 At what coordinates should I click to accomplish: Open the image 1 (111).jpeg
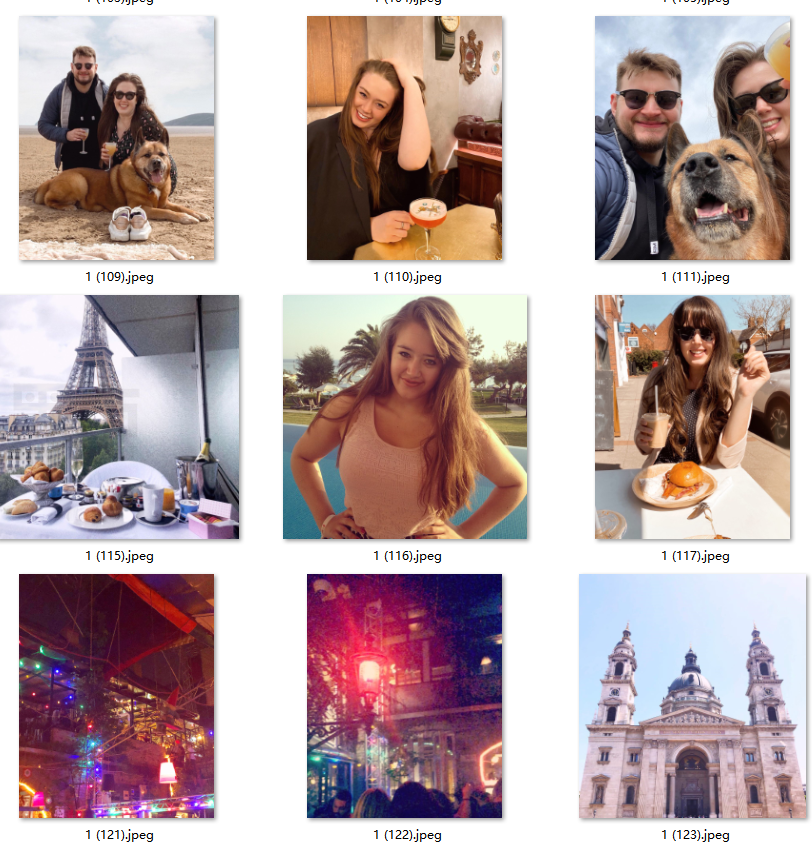pos(693,138)
